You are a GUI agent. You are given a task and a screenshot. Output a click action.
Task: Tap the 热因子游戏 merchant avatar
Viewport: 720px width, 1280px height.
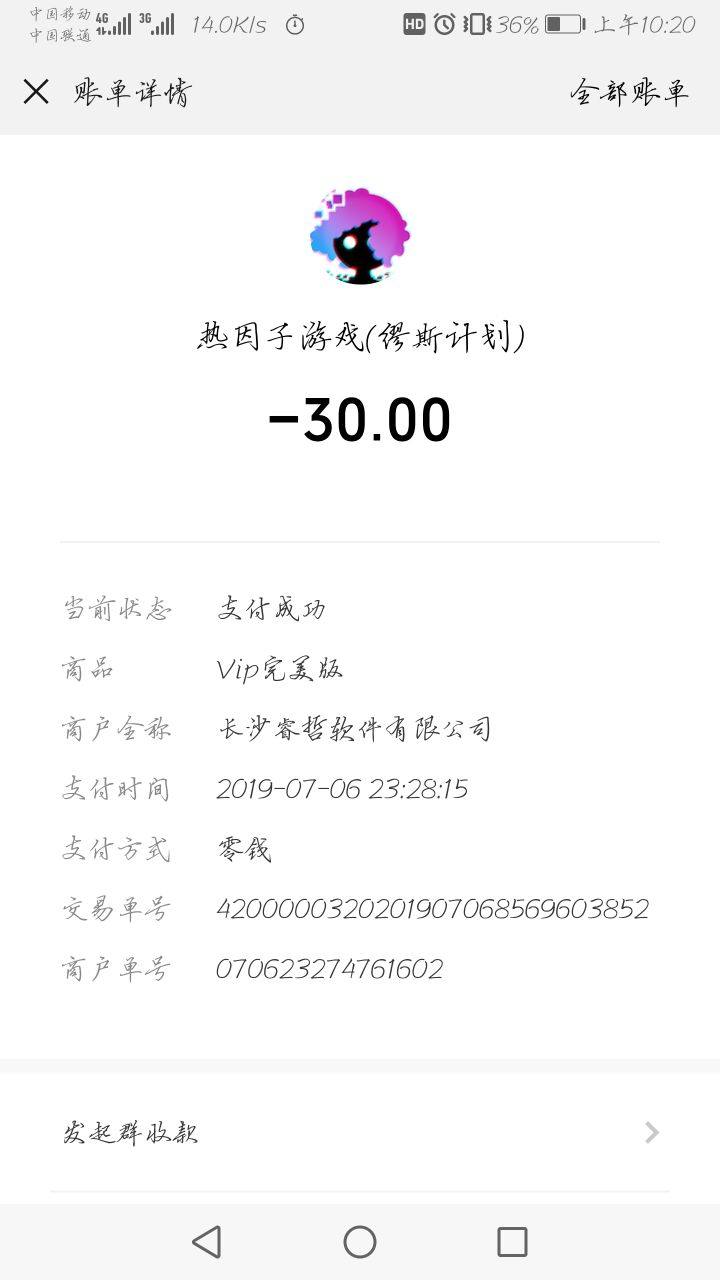click(360, 236)
